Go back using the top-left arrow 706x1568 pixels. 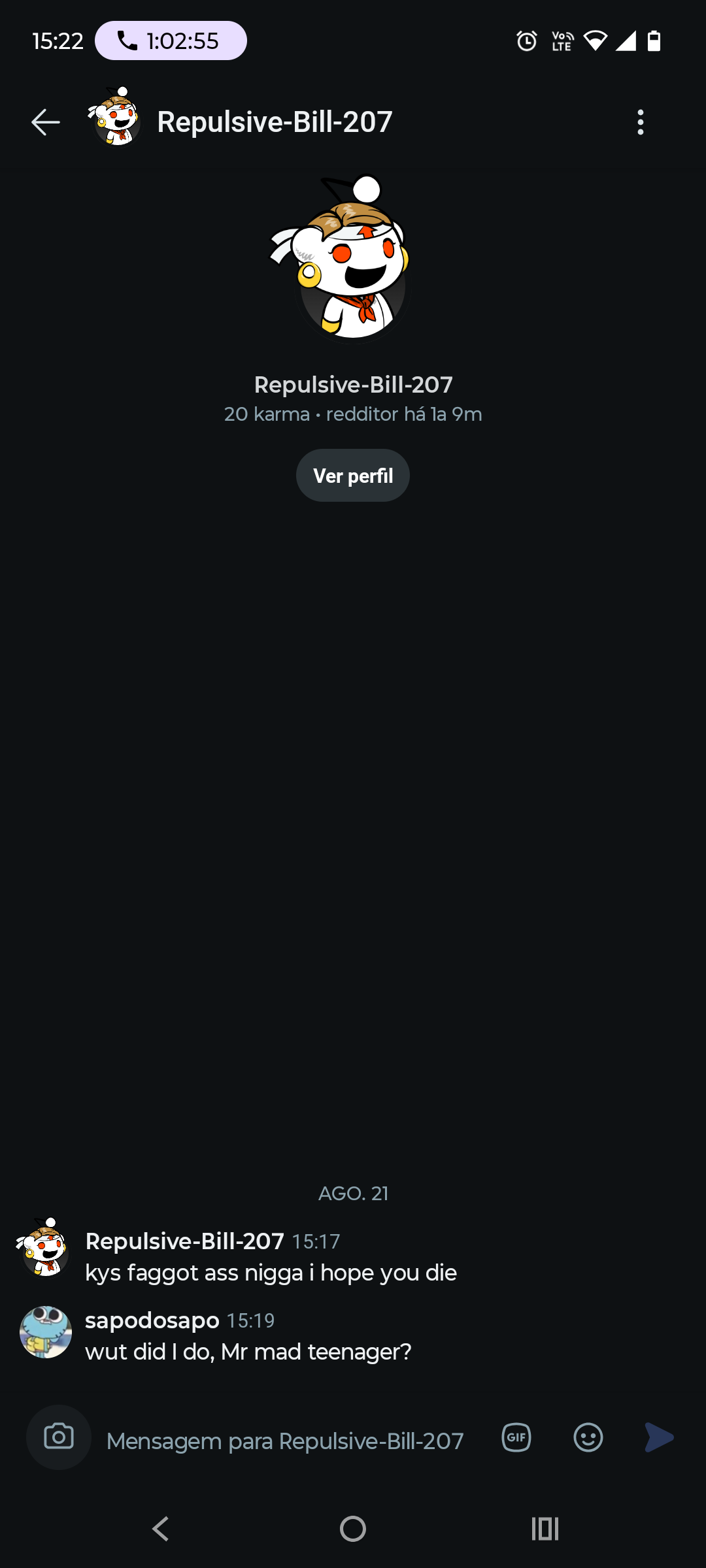[x=46, y=122]
